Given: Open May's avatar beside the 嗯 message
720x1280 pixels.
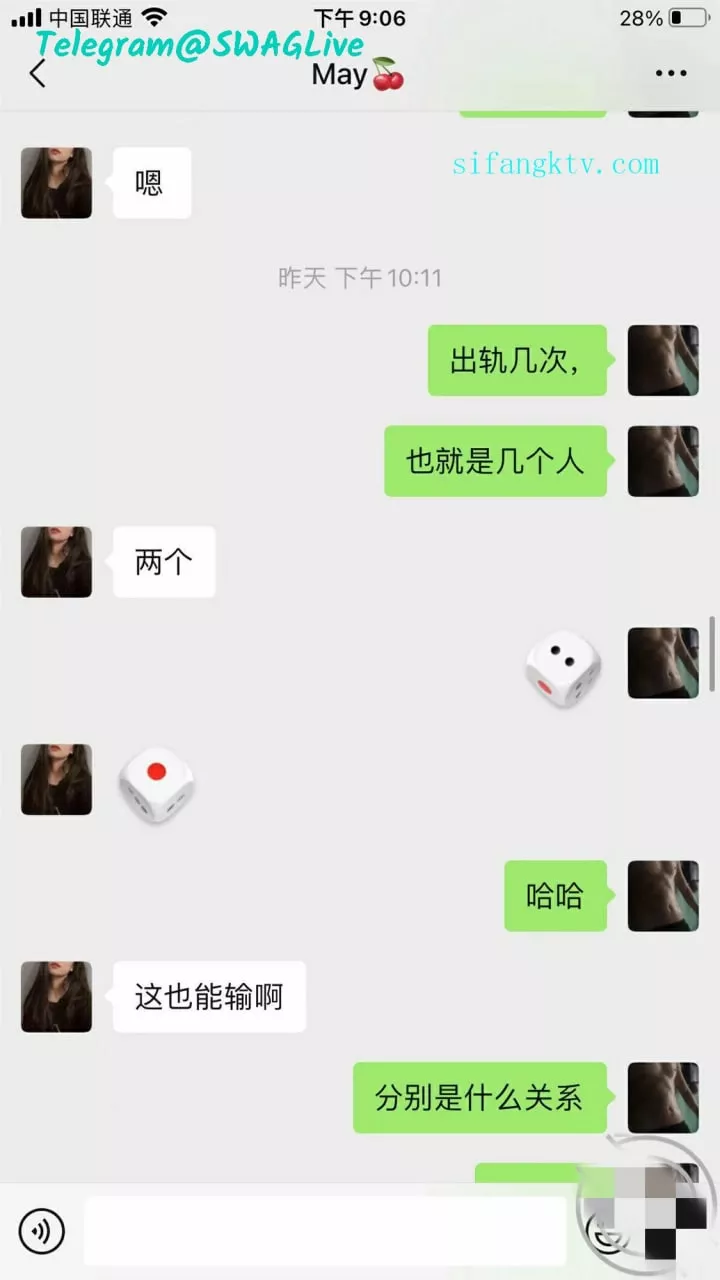Looking at the screenshot, I should click(x=57, y=183).
